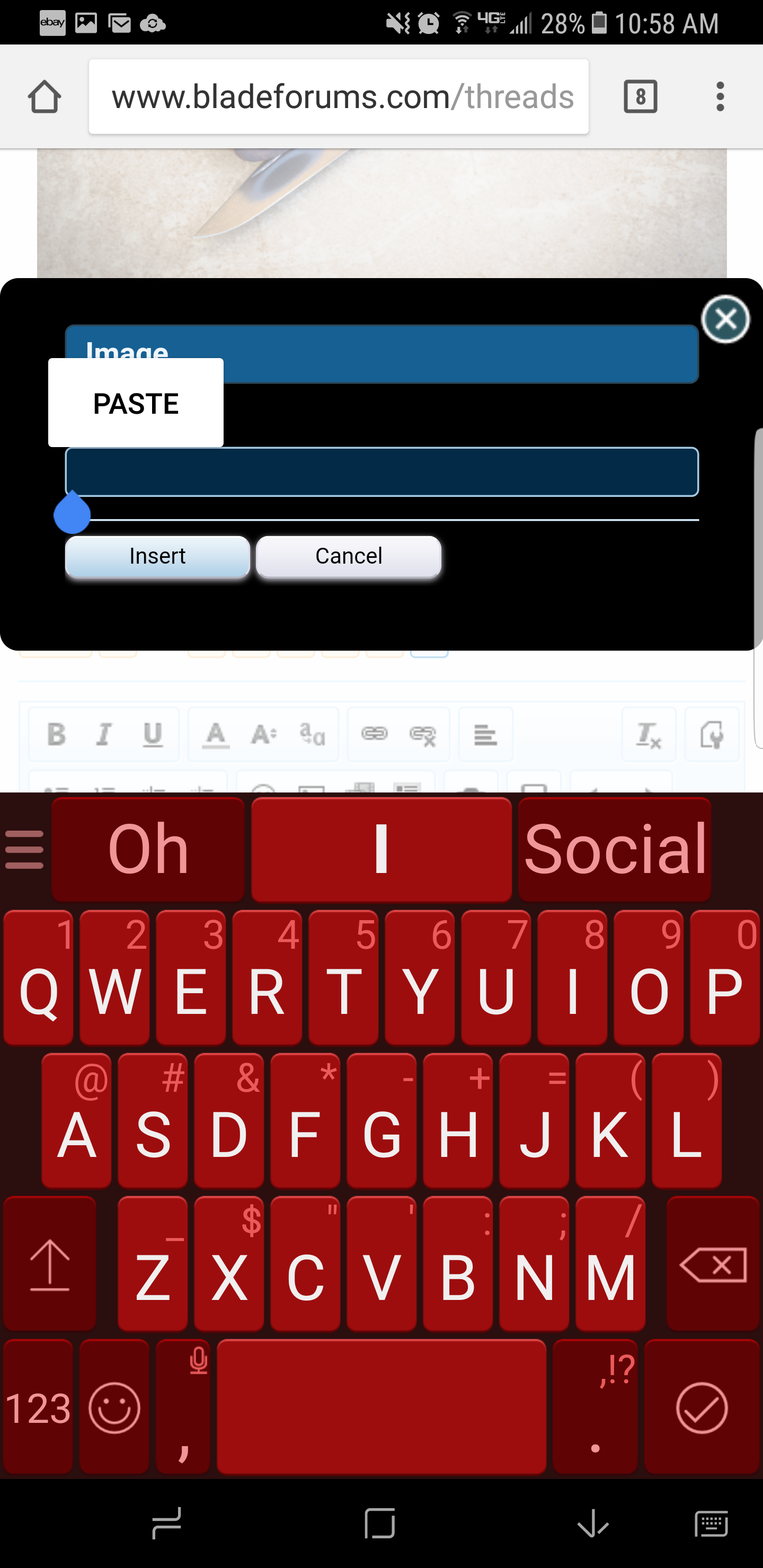This screenshot has width=763, height=1568.
Task: Open the keyboard hamburger menu
Action: (x=24, y=849)
